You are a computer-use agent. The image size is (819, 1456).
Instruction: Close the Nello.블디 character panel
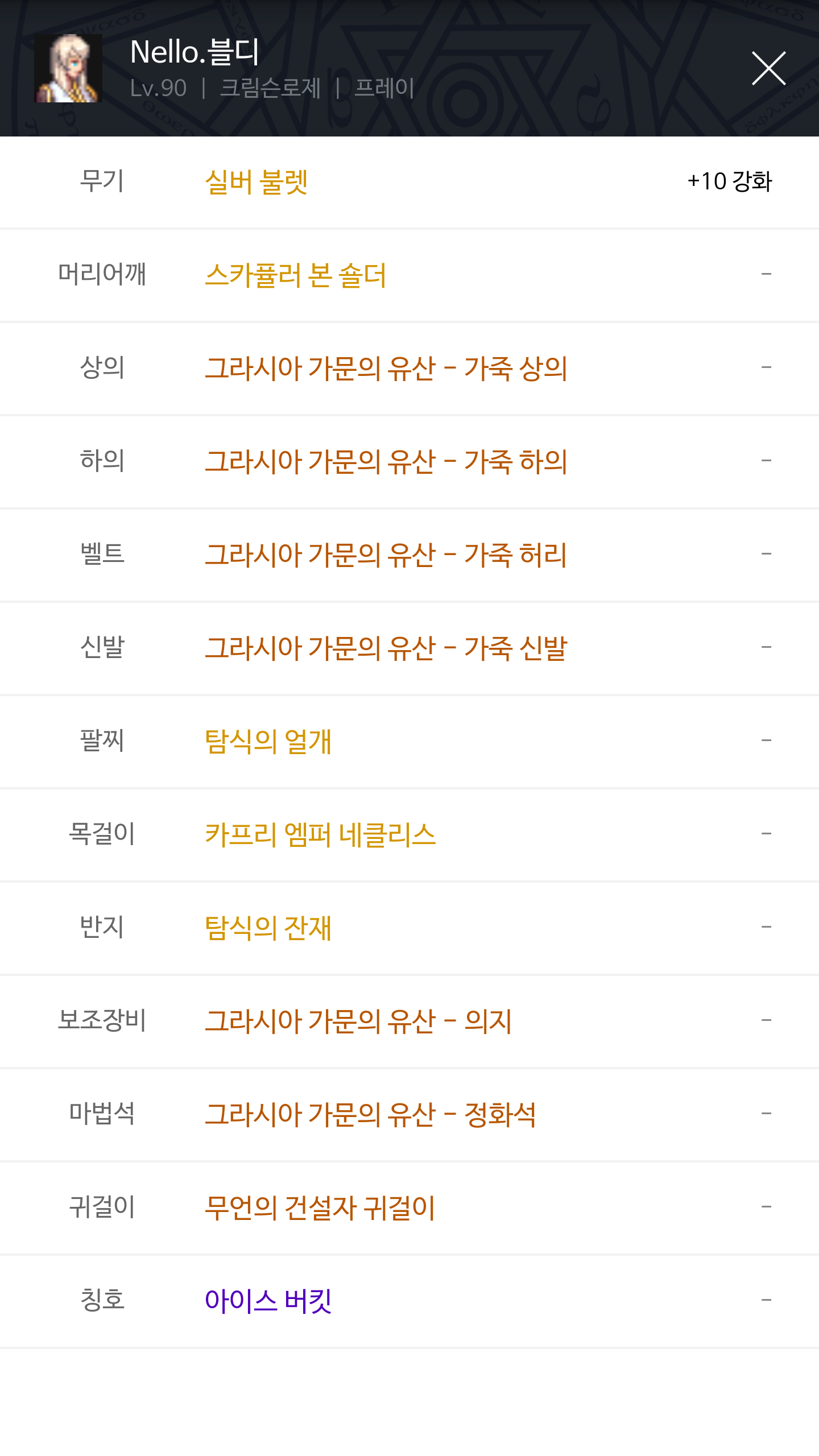point(768,68)
